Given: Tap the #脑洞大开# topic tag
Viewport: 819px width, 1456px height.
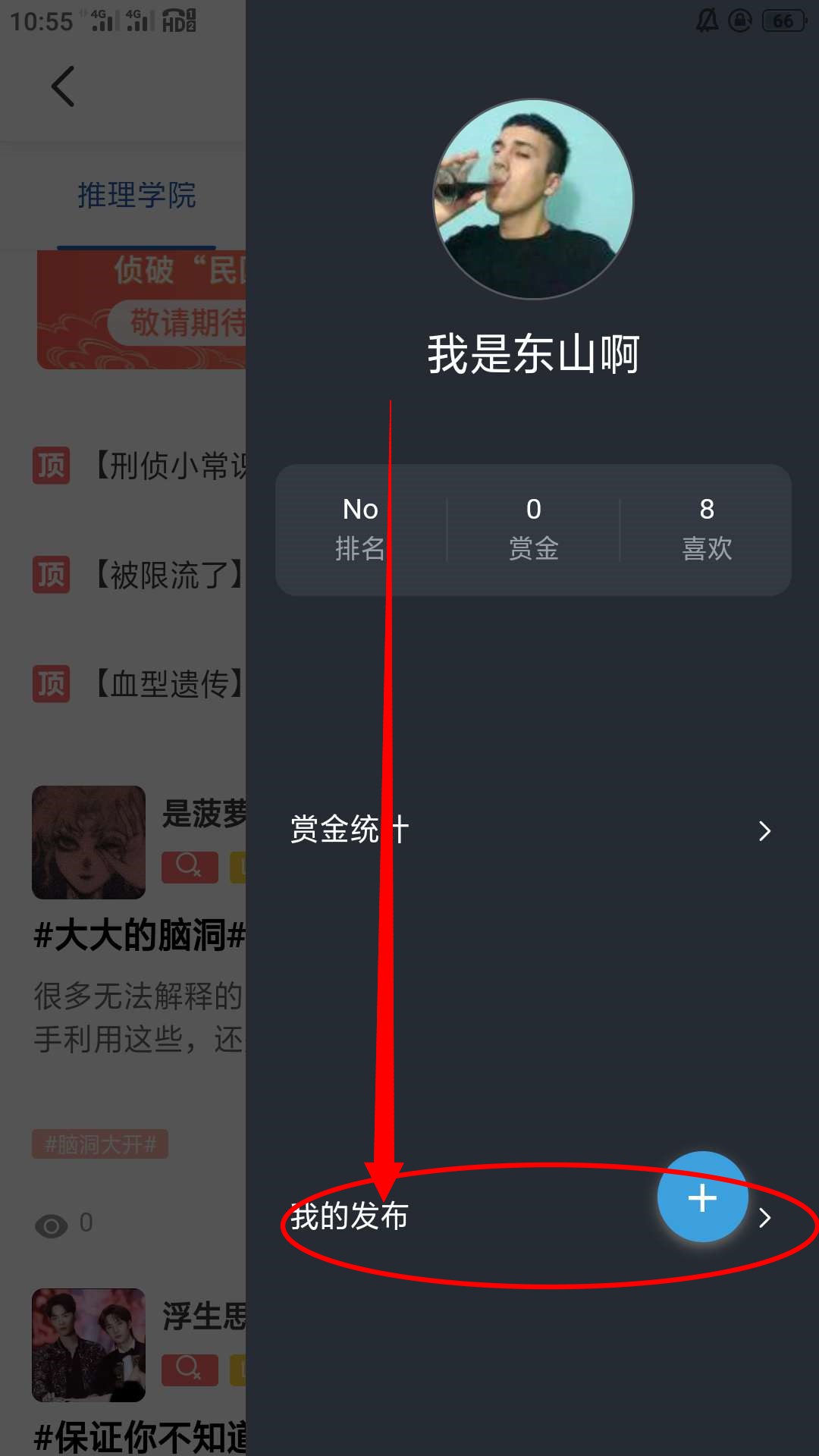Looking at the screenshot, I should (100, 1144).
